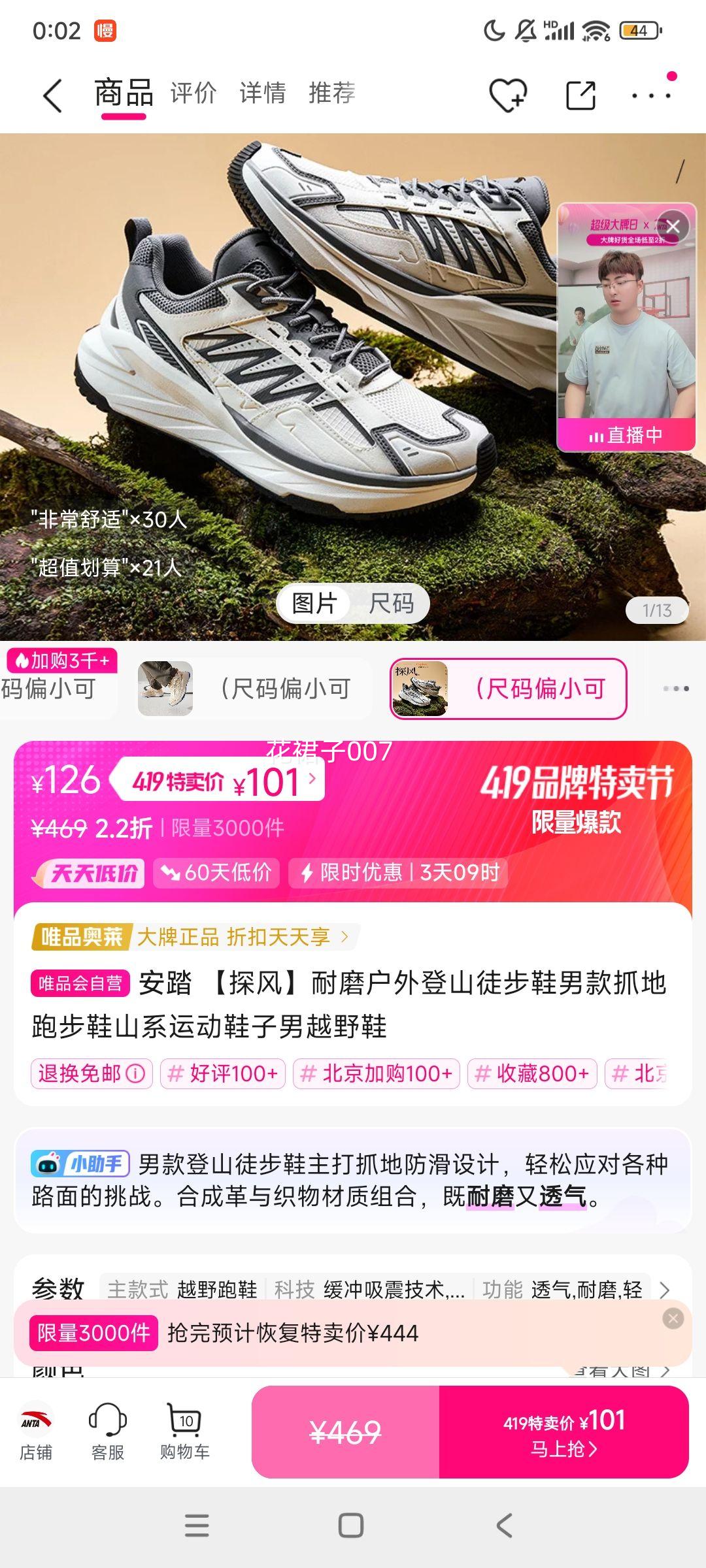Open the 419特卖价 ¥101 price detail
This screenshot has height=1568, width=706.
tap(222, 781)
